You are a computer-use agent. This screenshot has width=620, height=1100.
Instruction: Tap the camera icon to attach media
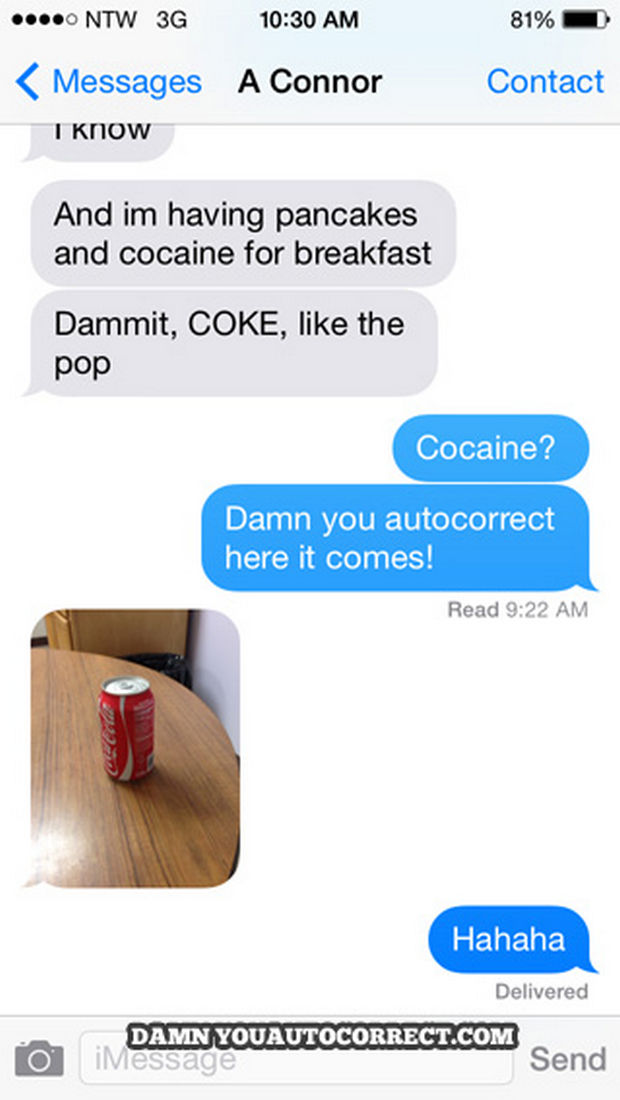point(39,1058)
